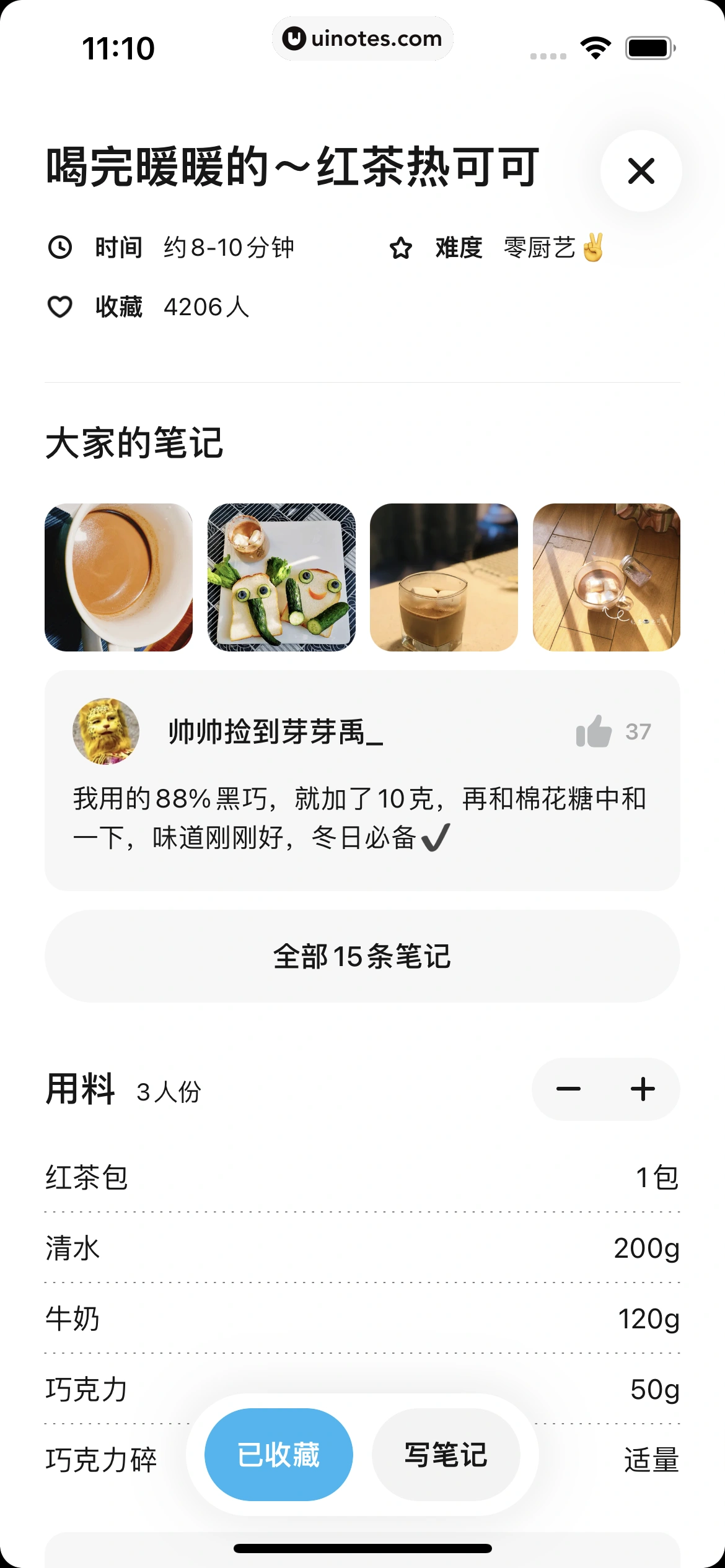Open the 大家的笔记 section header
The width and height of the screenshot is (725, 1568).
coord(134,441)
